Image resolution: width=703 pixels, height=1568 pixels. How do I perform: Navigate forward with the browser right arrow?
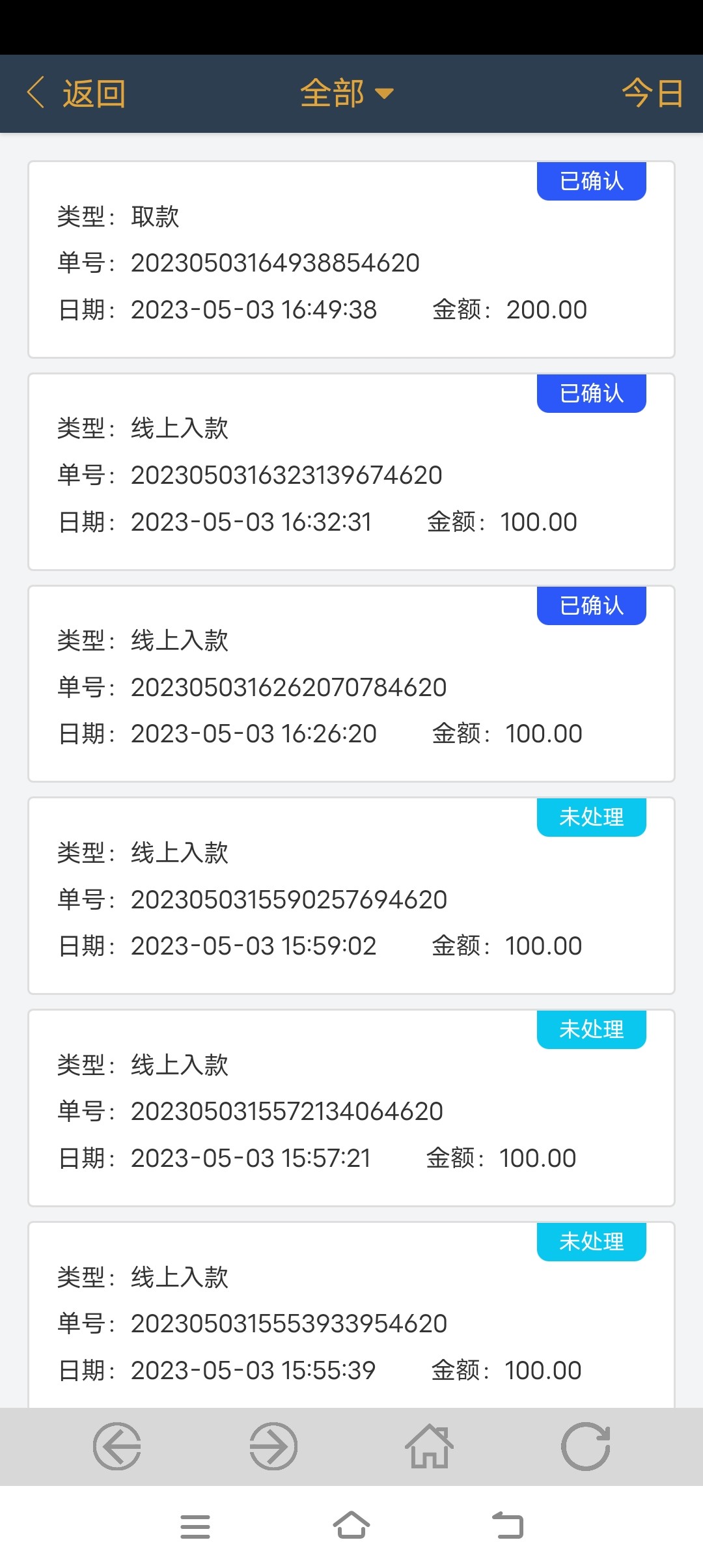point(273,1446)
